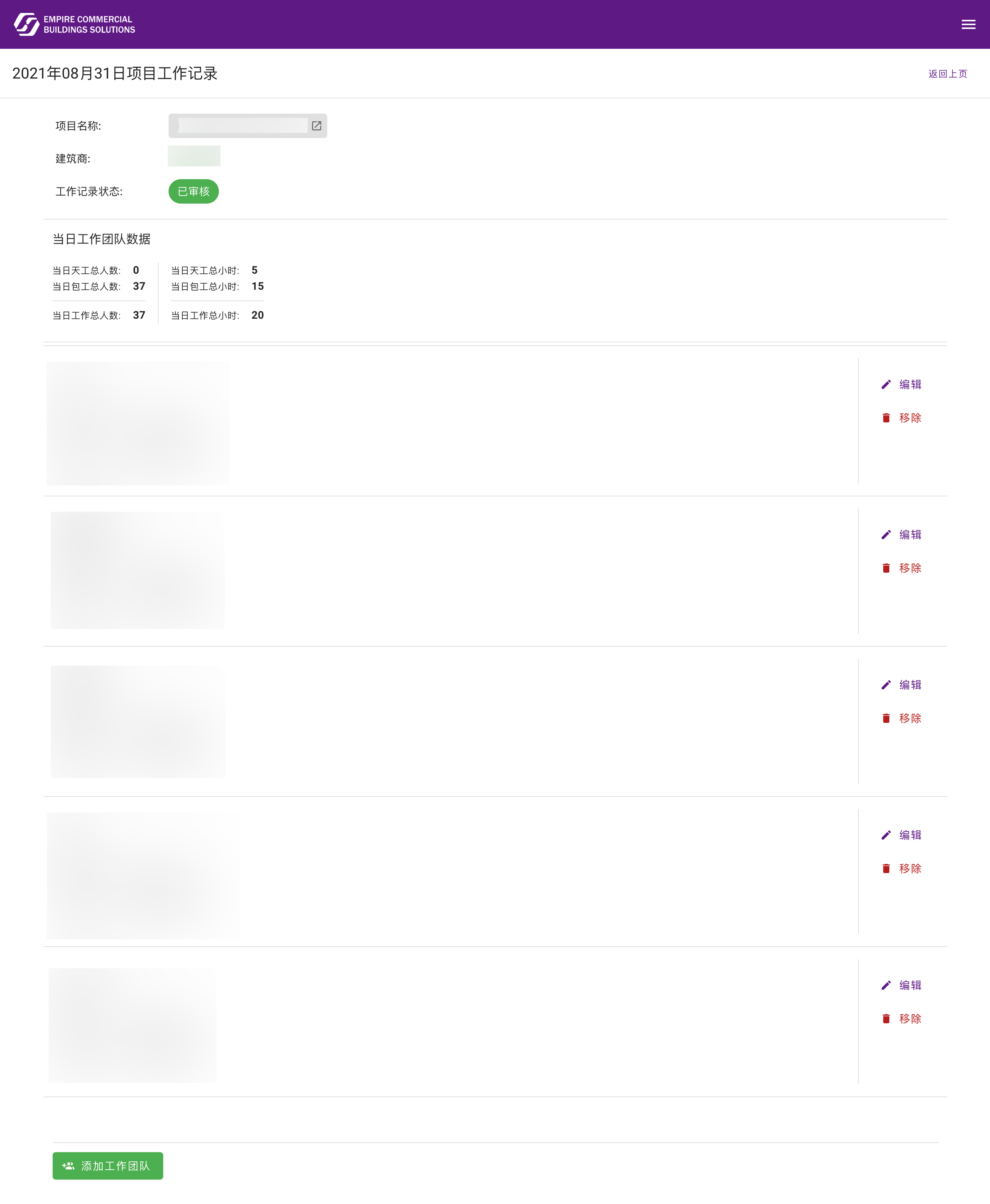Click the person-add icon in 添加工作团队 button
Image resolution: width=990 pixels, height=1204 pixels.
click(68, 1166)
